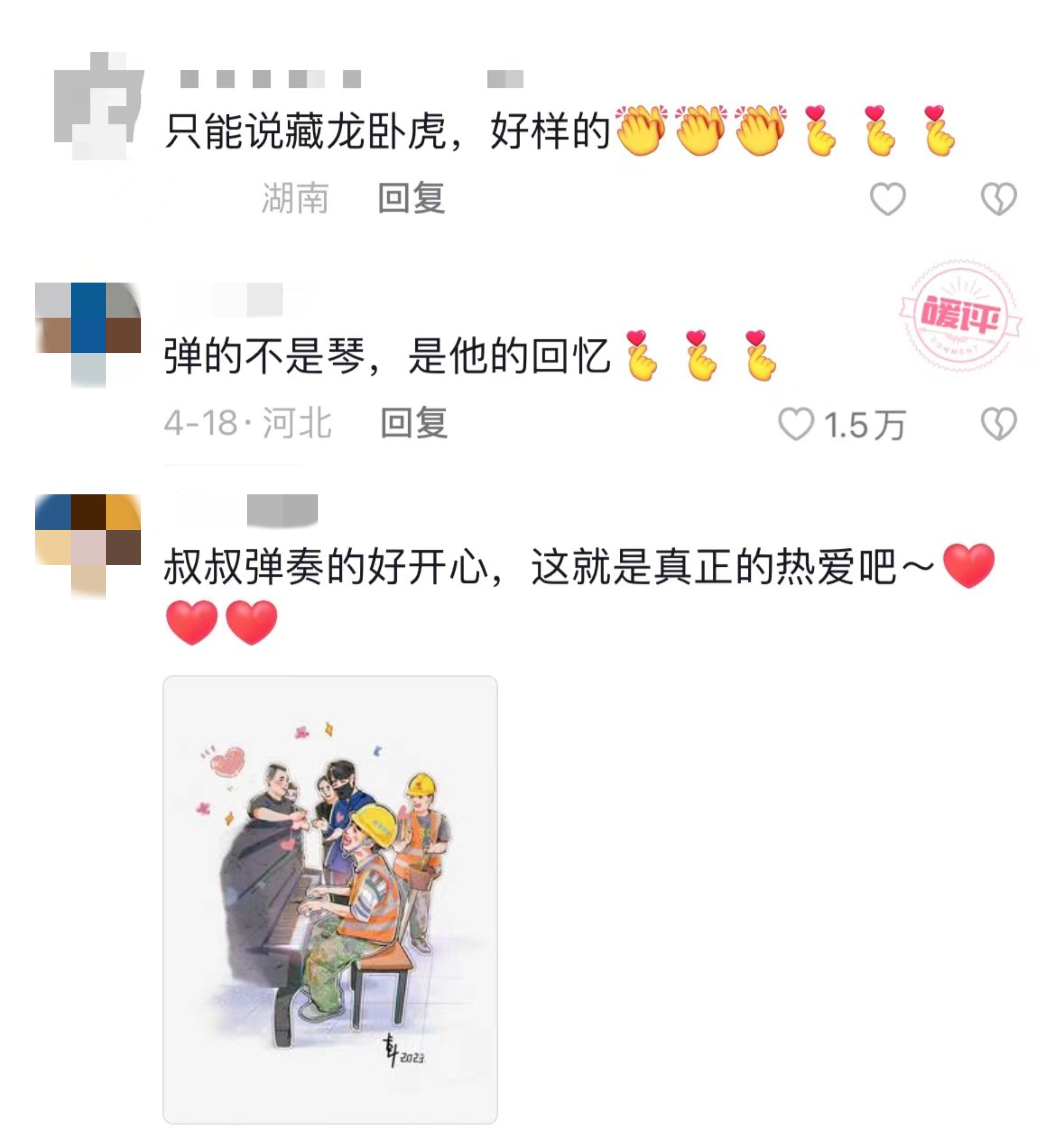Image resolution: width=1064 pixels, height=1148 pixels.
Task: Reply to the 是他的回忆 comment
Action: pos(413,423)
